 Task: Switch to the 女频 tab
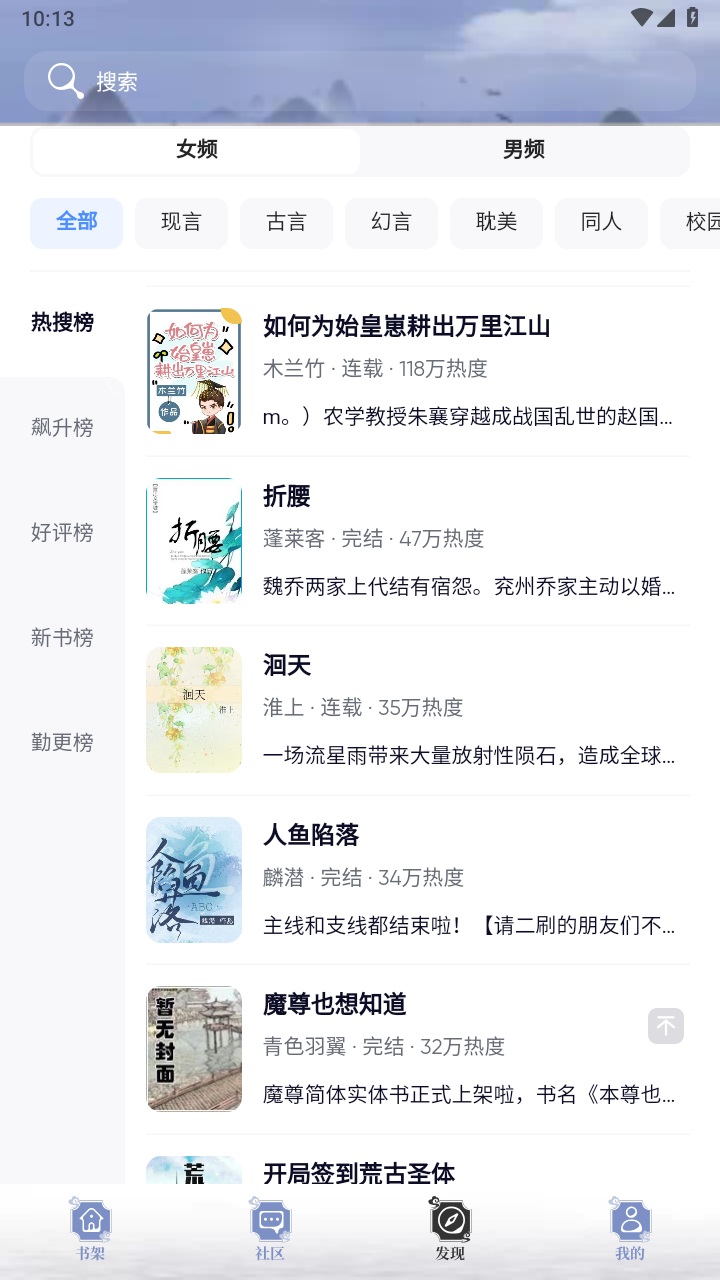click(196, 150)
